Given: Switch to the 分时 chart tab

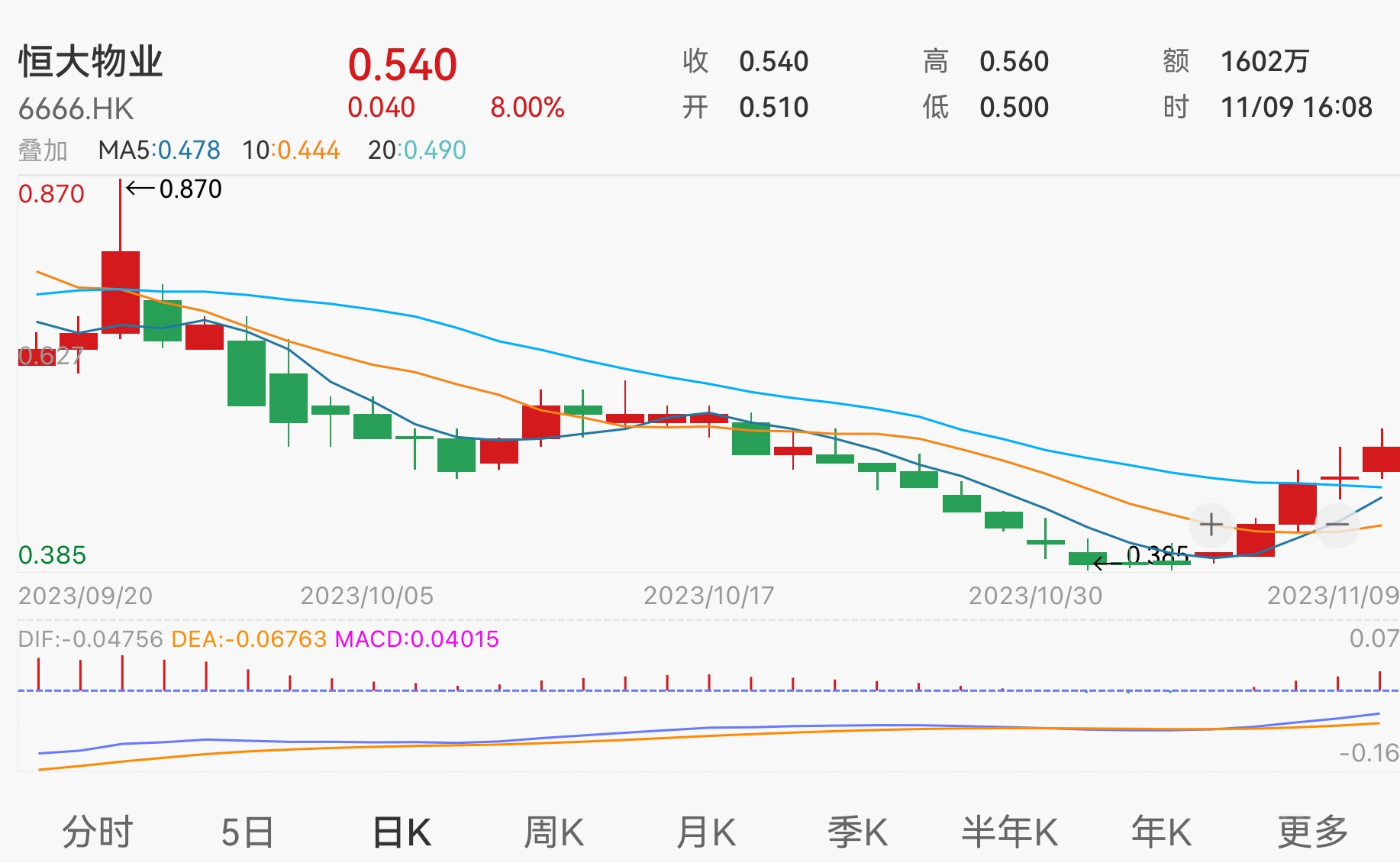Looking at the screenshot, I should pos(97,832).
